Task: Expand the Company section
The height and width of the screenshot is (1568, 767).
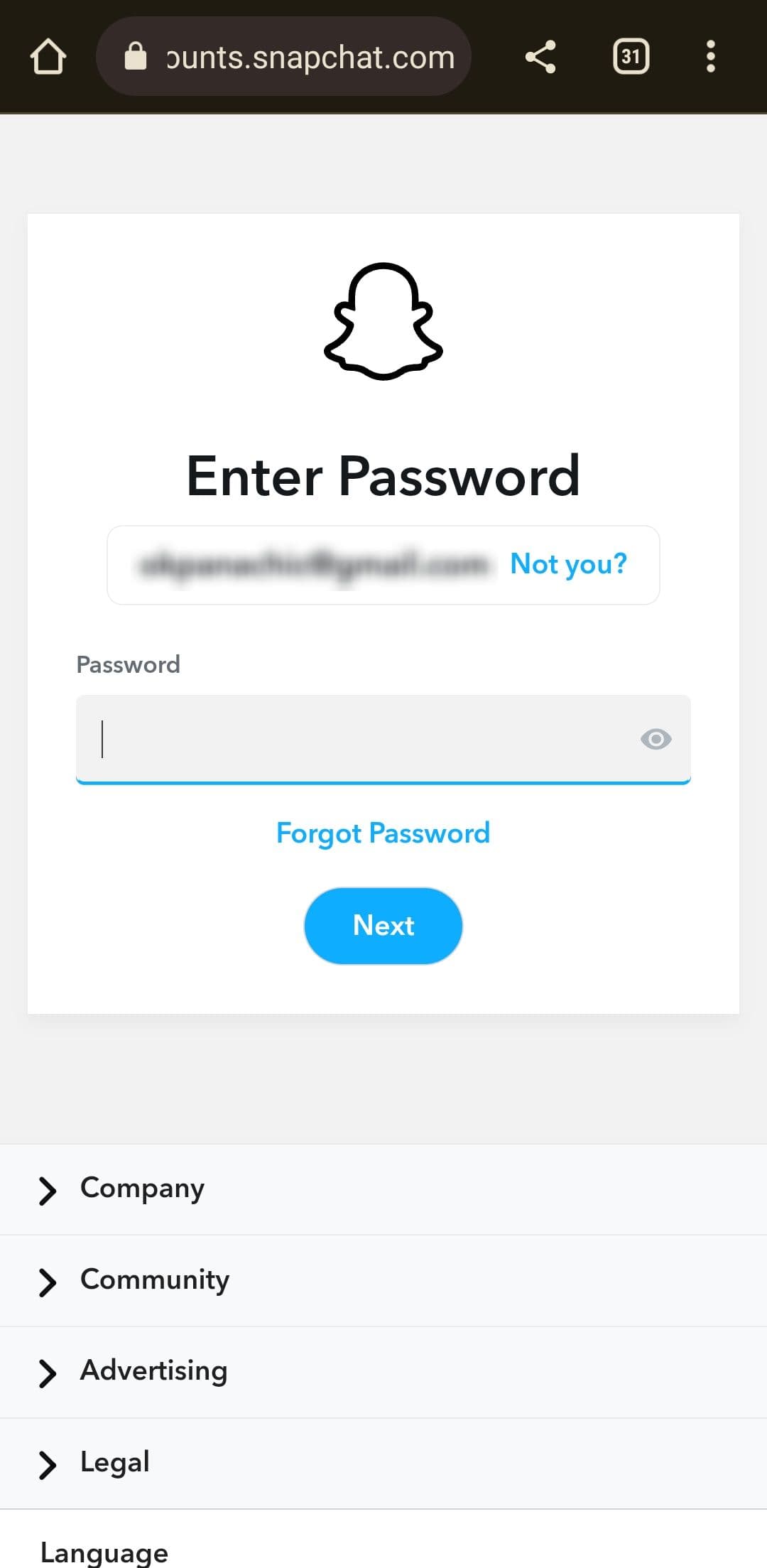Action: tap(142, 1189)
